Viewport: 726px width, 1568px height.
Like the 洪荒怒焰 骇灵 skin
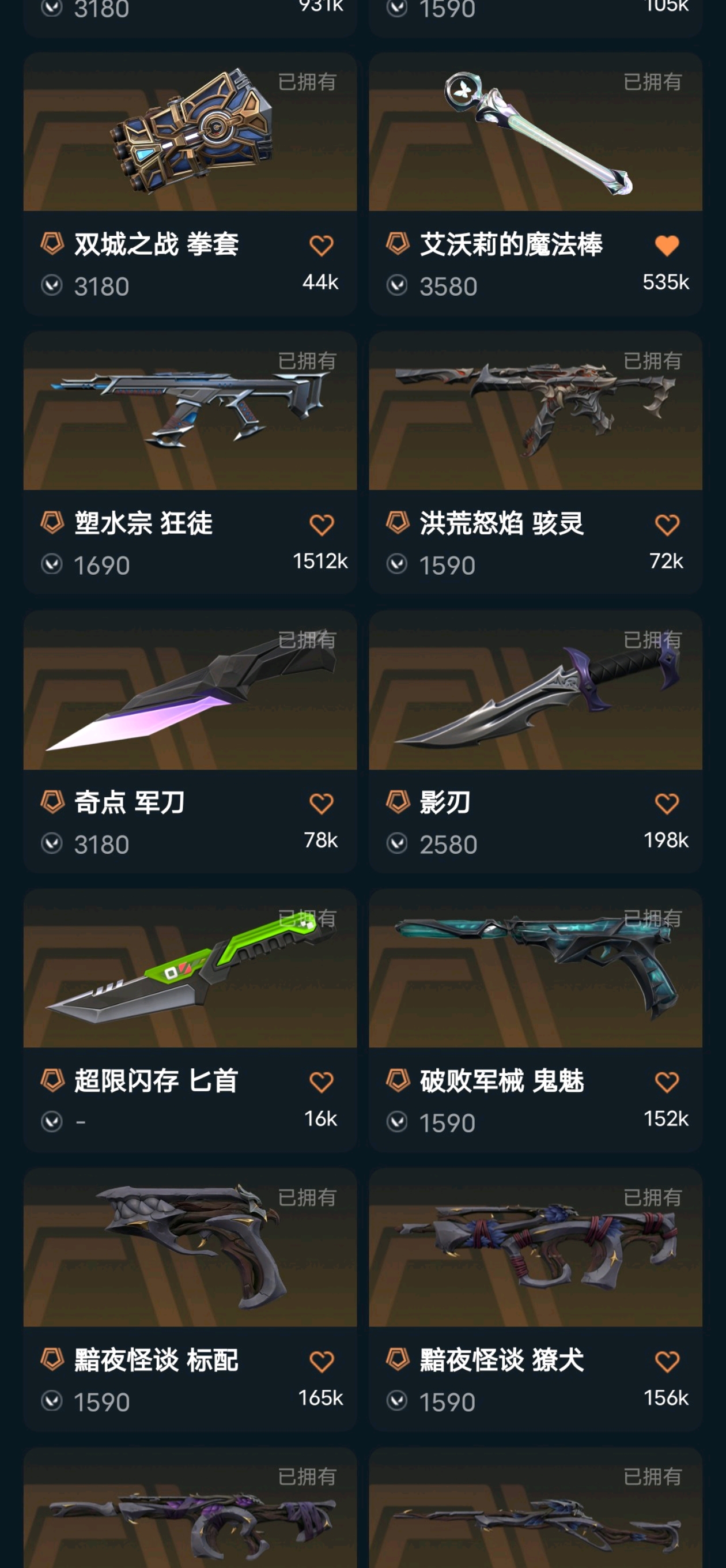(x=666, y=525)
